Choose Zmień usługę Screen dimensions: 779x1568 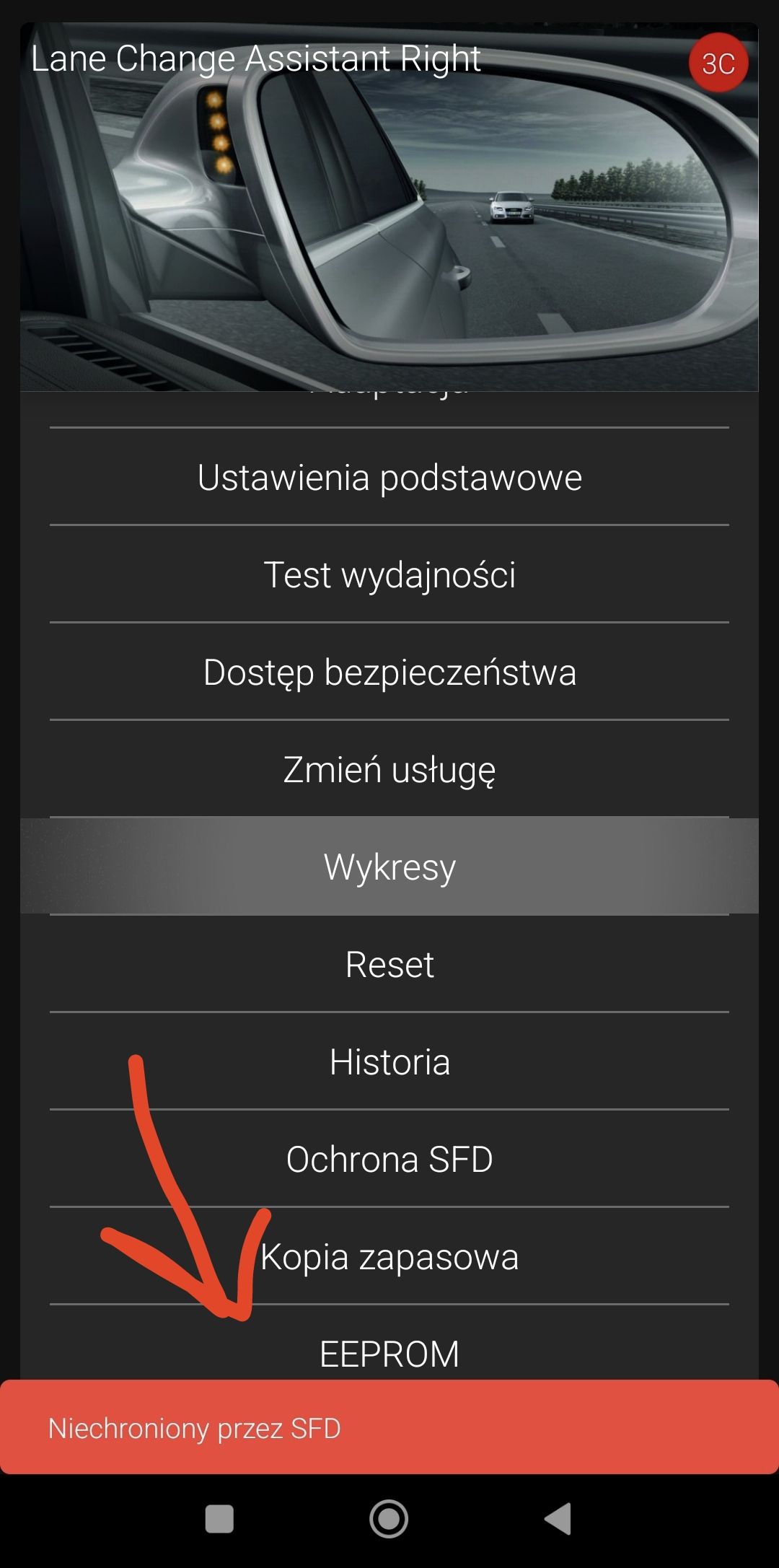(389, 769)
